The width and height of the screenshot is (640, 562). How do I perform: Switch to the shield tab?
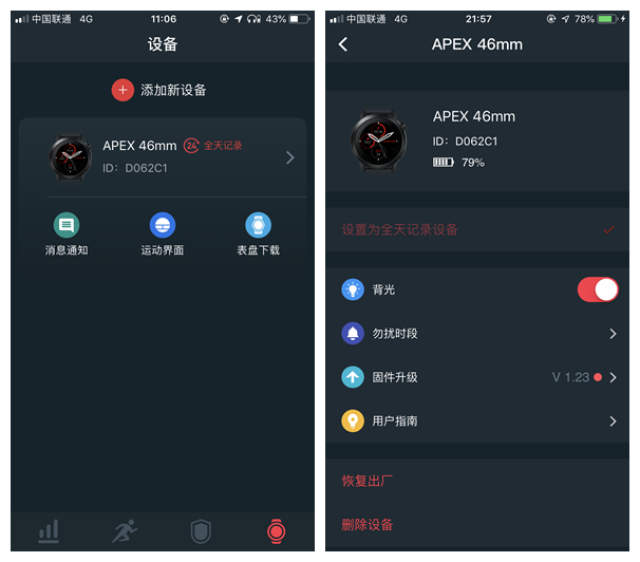coord(201,532)
